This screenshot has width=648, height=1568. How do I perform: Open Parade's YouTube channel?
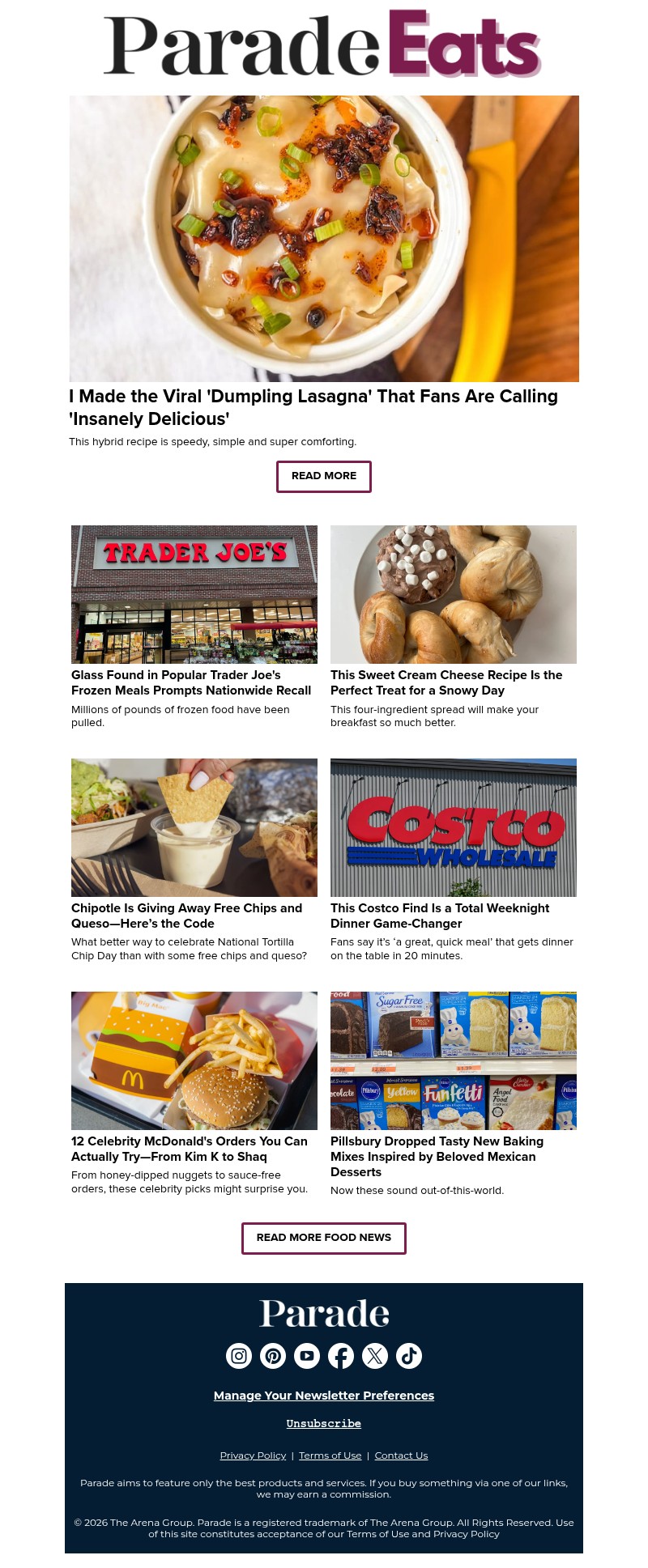click(307, 1356)
